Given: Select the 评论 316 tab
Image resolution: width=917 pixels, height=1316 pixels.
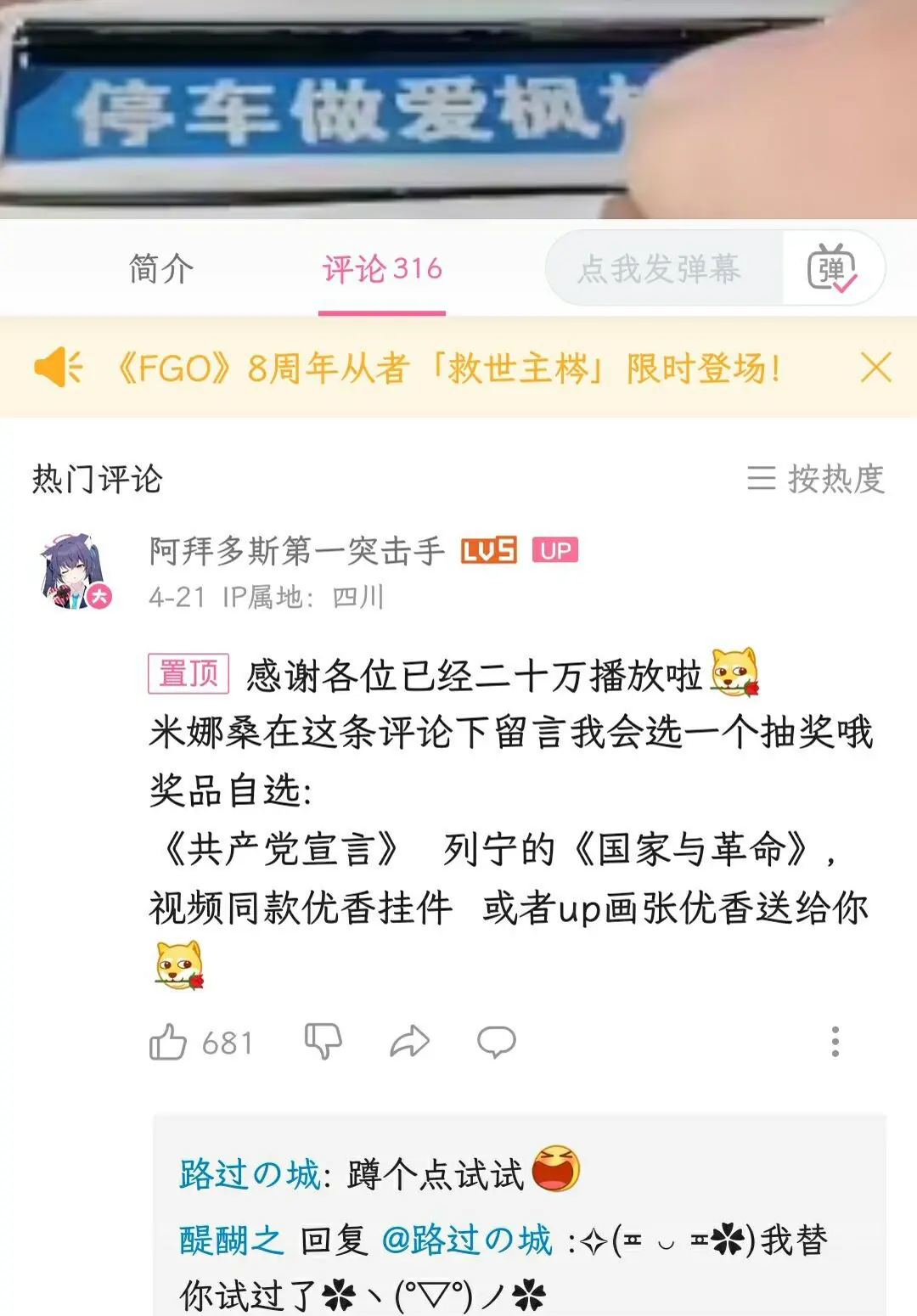Looking at the screenshot, I should [382, 269].
